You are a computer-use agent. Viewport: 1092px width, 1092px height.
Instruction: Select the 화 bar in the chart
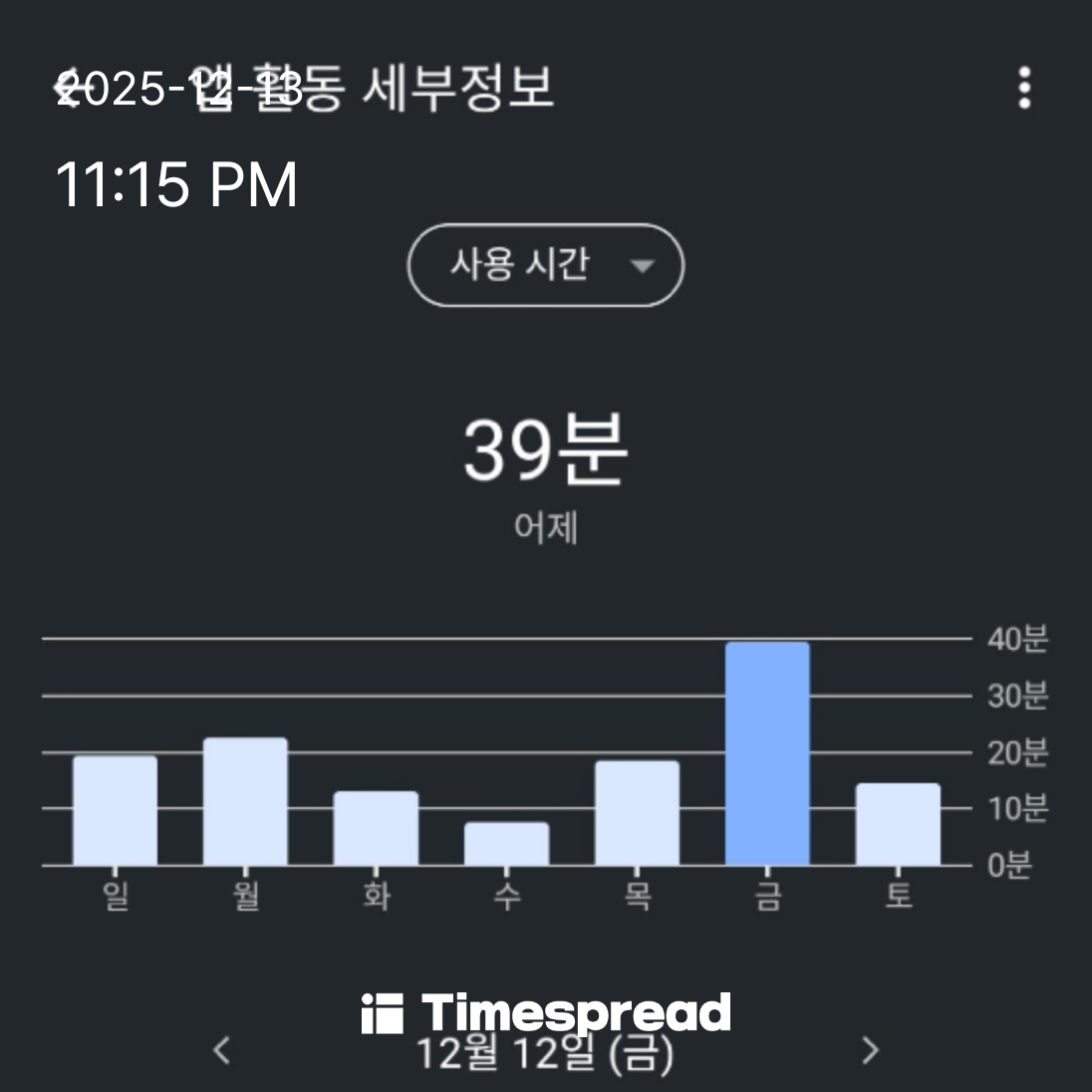(376, 828)
